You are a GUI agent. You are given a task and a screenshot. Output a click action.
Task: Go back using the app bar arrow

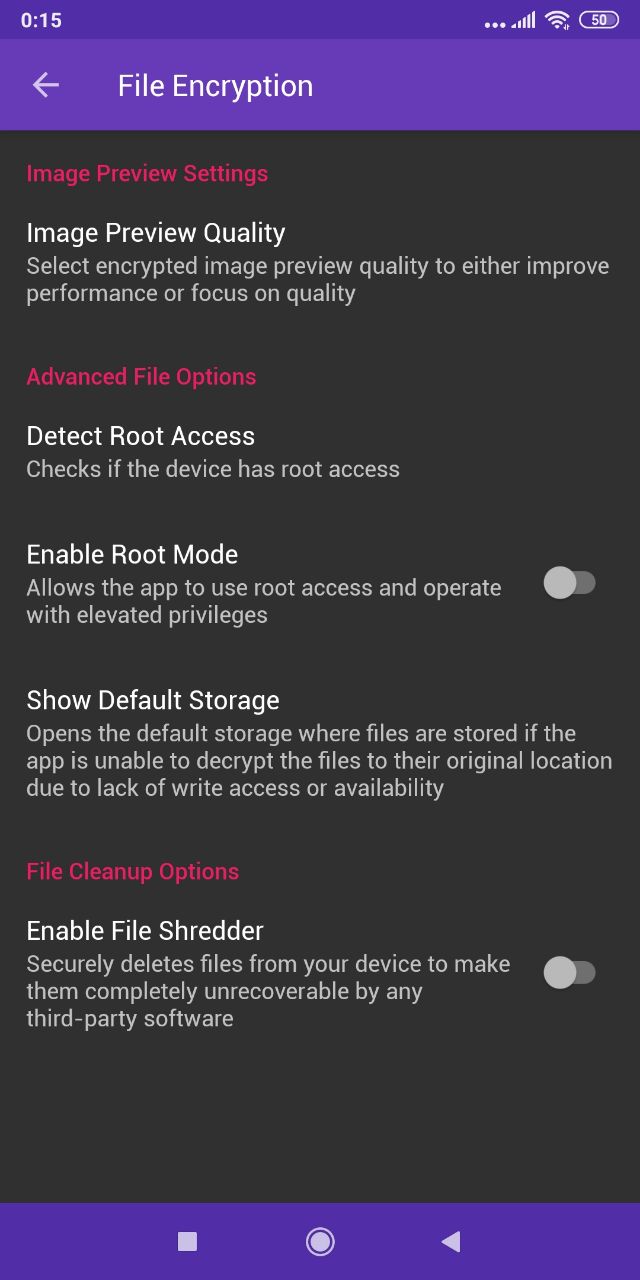coord(46,86)
